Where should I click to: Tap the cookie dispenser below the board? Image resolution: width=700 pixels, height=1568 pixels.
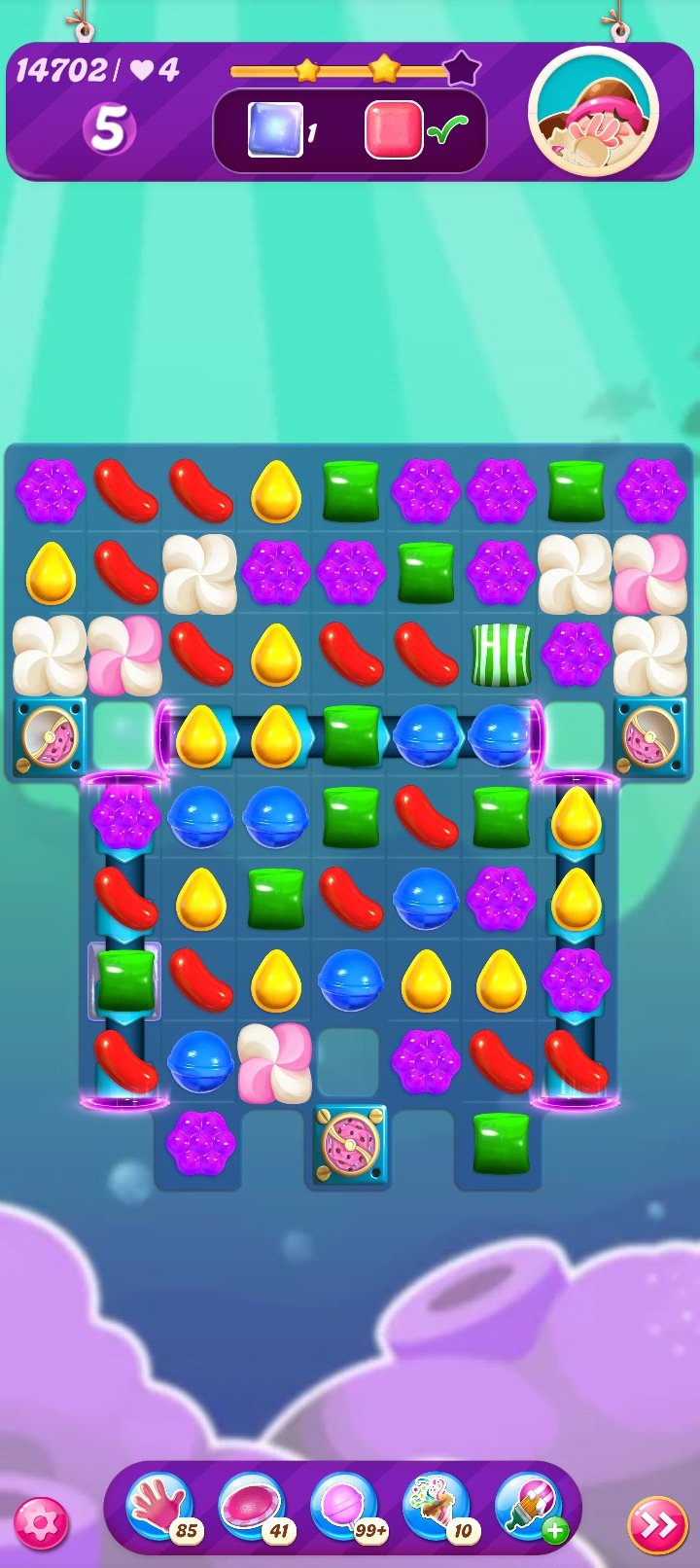point(351,1144)
